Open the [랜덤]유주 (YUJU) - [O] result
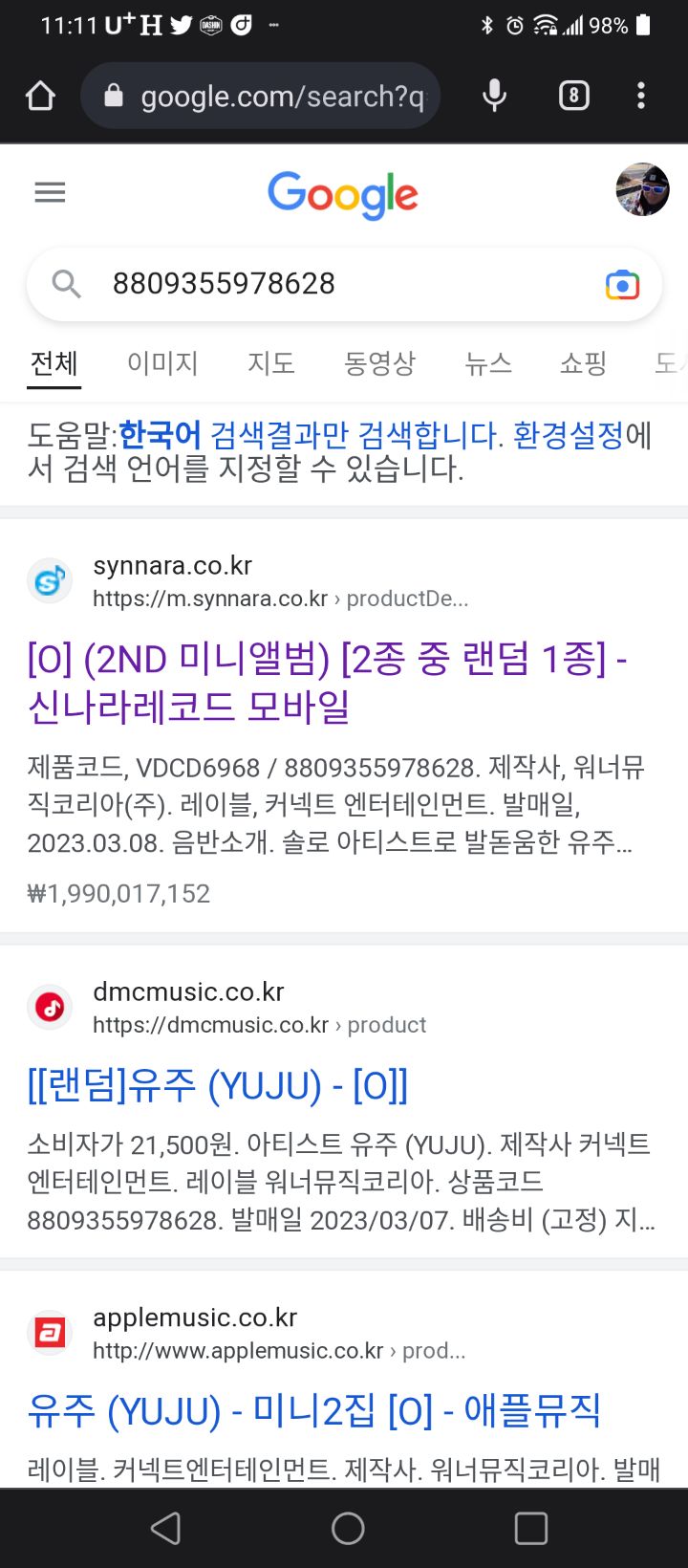Image resolution: width=688 pixels, height=1568 pixels. point(218,1085)
